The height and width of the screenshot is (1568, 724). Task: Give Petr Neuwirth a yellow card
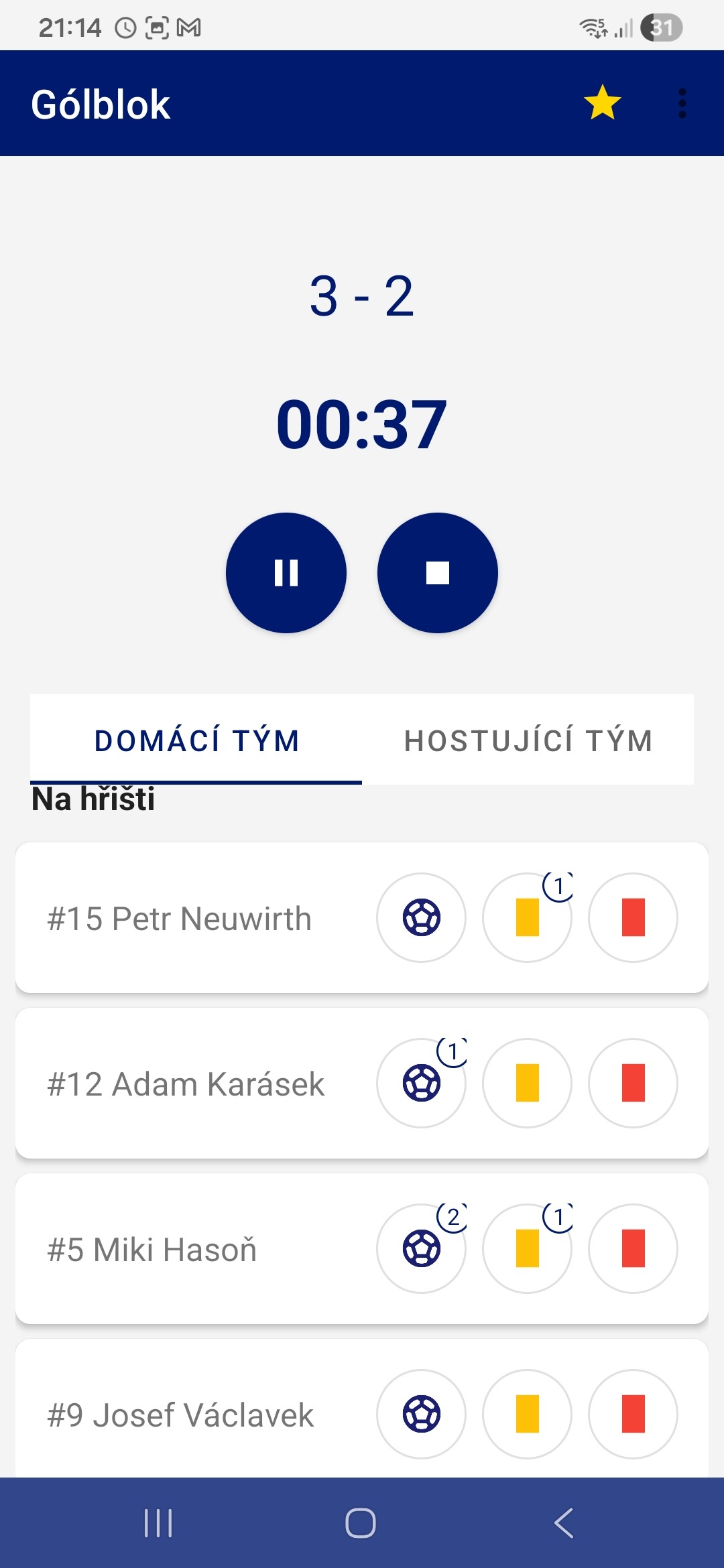click(528, 917)
